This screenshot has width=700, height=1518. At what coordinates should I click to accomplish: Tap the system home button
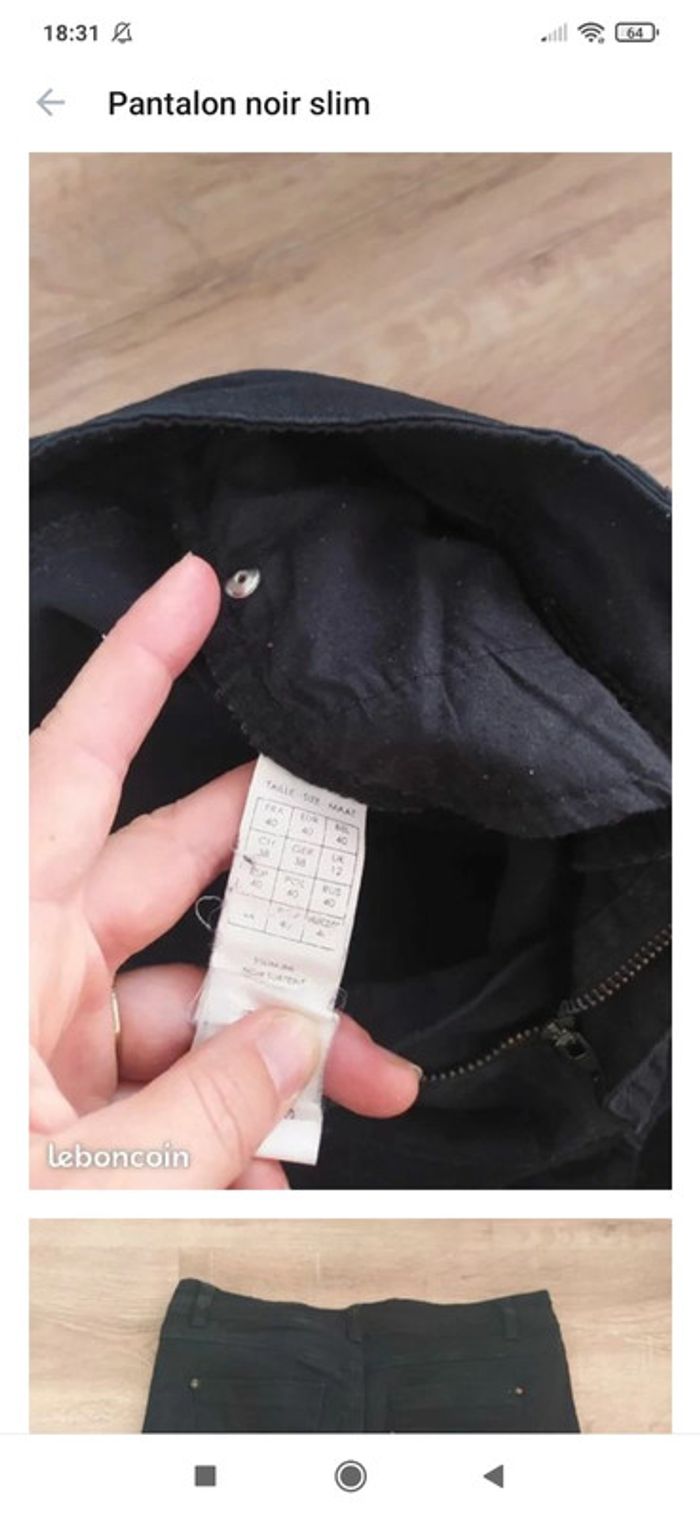click(350, 1475)
